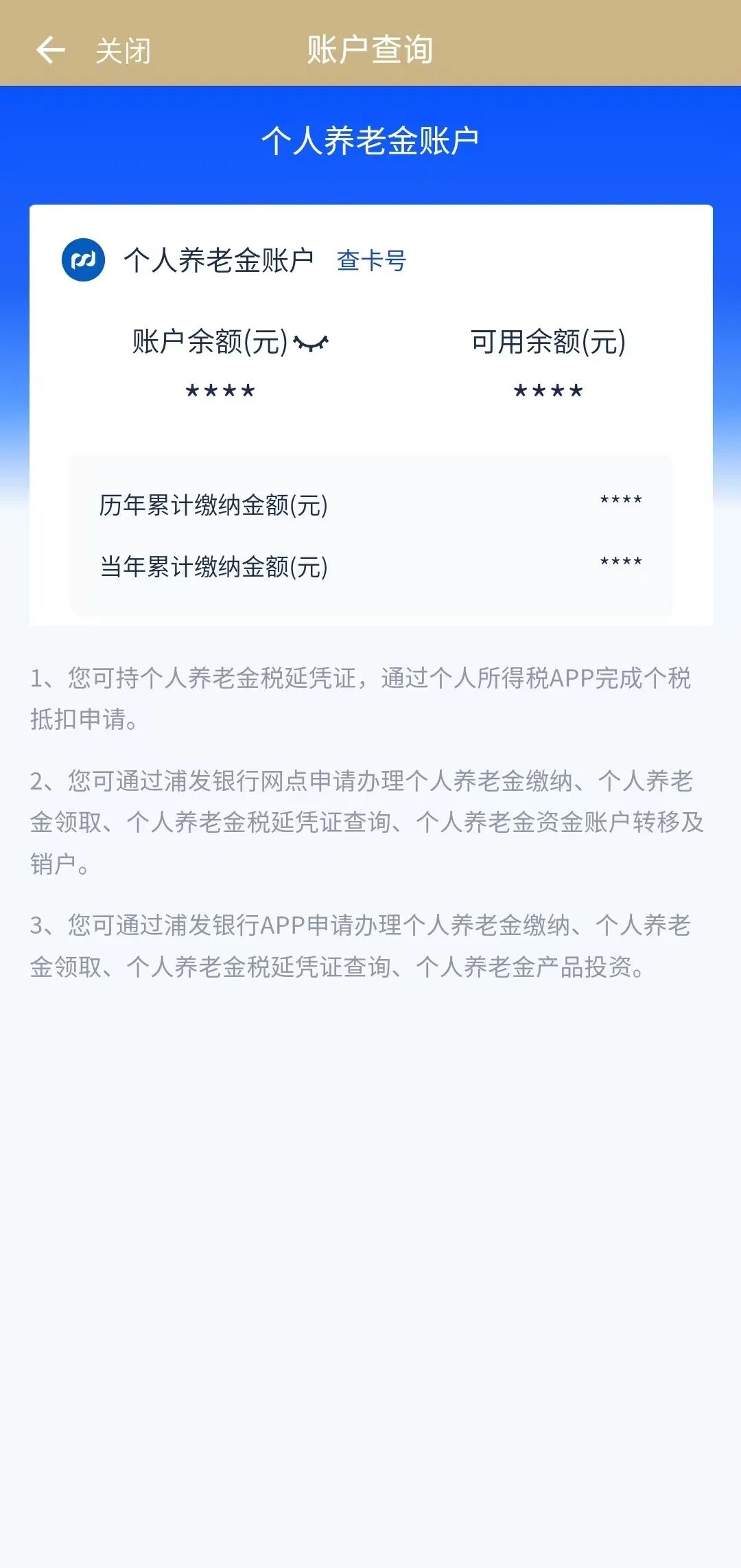741x1568 pixels.
Task: Open the 查卡号 link
Action: point(371,261)
